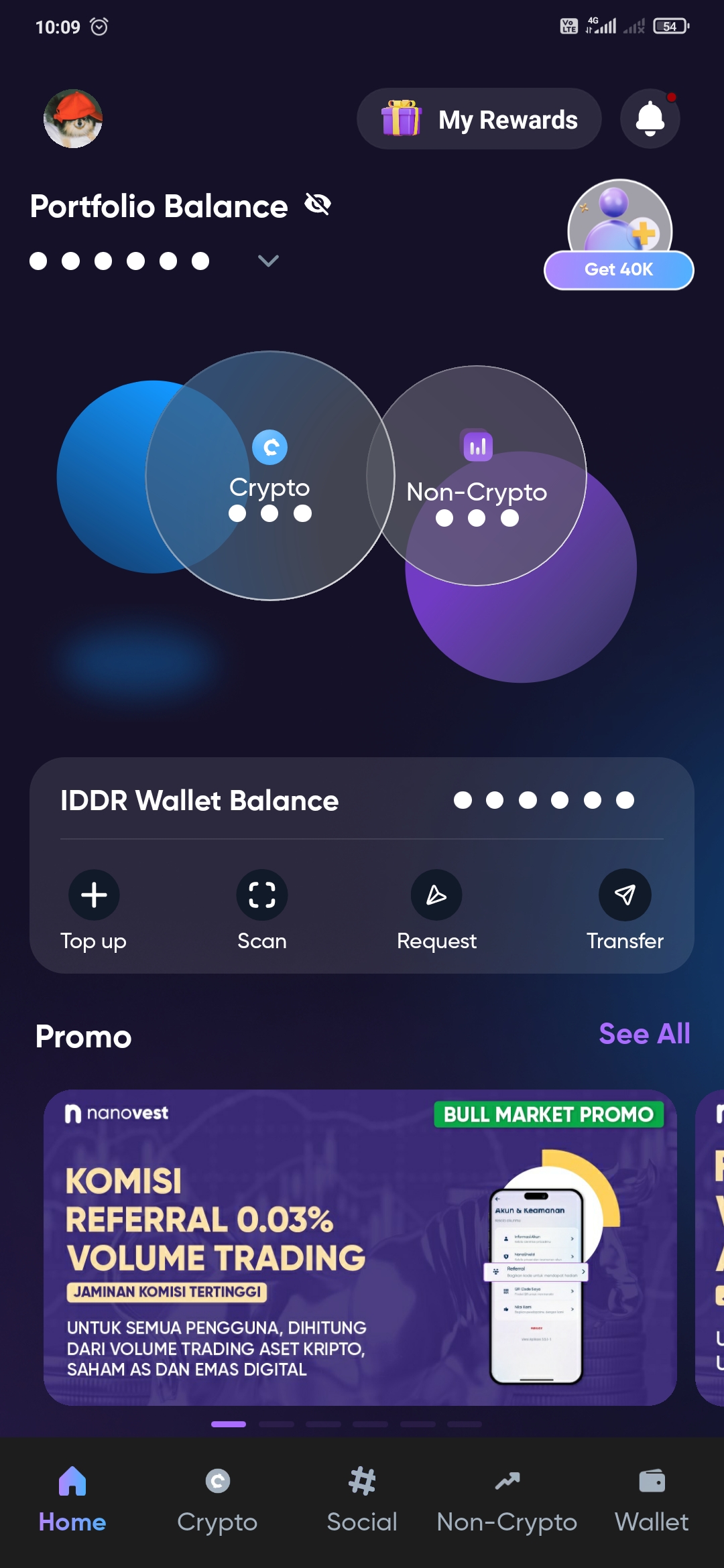
Task: Open the profile avatar
Action: tap(73, 119)
